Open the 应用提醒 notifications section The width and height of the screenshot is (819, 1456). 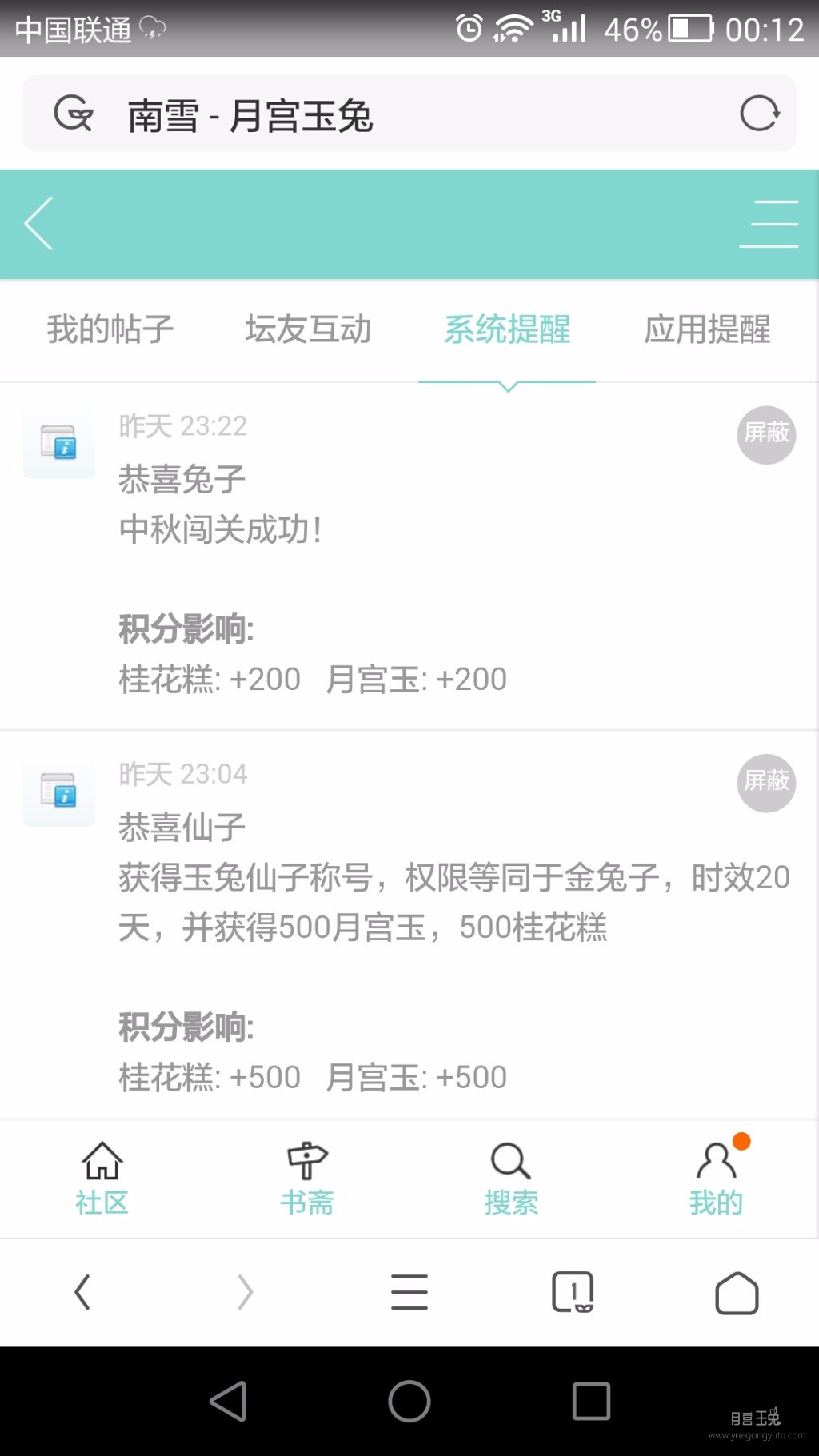709,330
